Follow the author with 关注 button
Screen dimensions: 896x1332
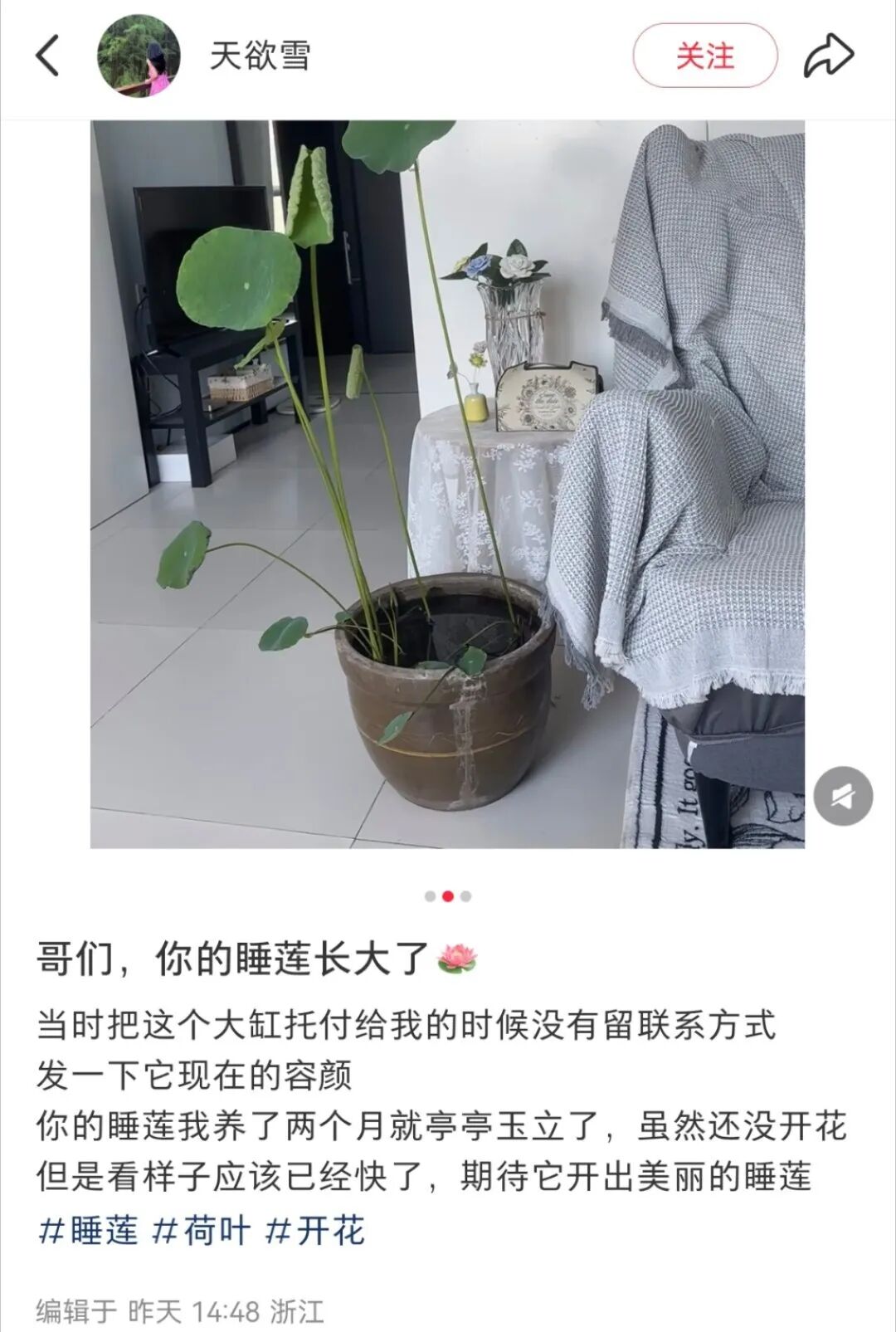705,56
